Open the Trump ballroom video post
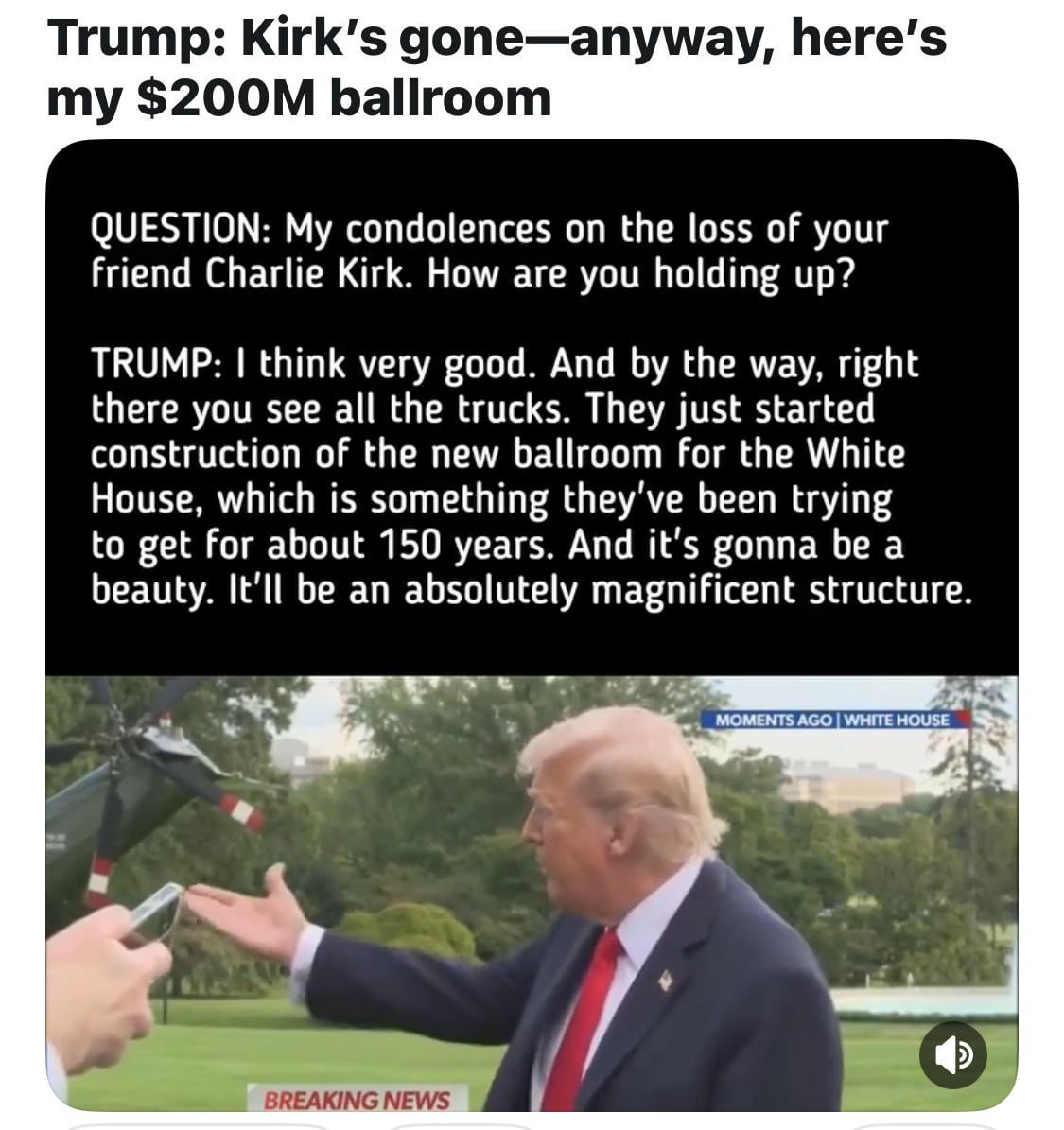 coord(532,626)
